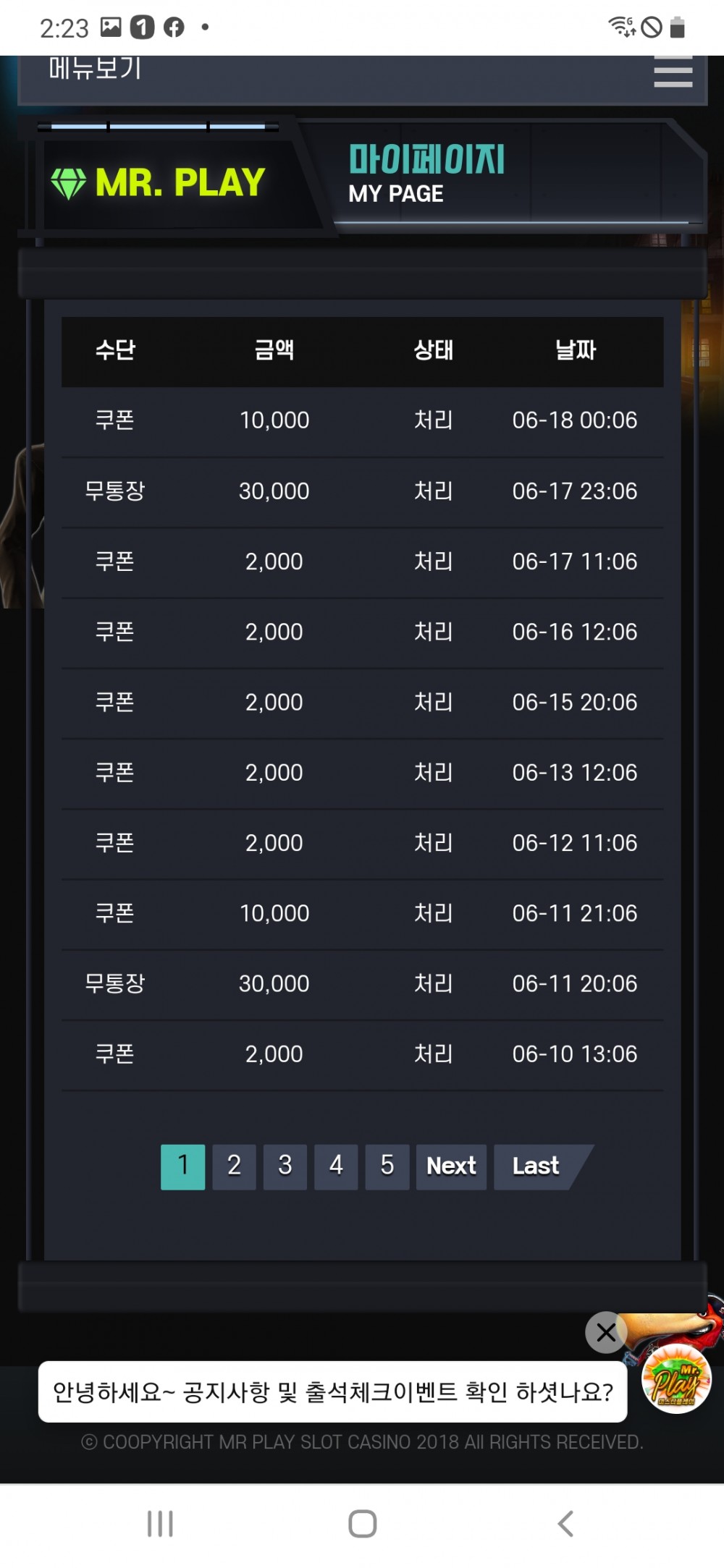Go to page 3 of history
The height and width of the screenshot is (1568, 724).
[x=285, y=1166]
